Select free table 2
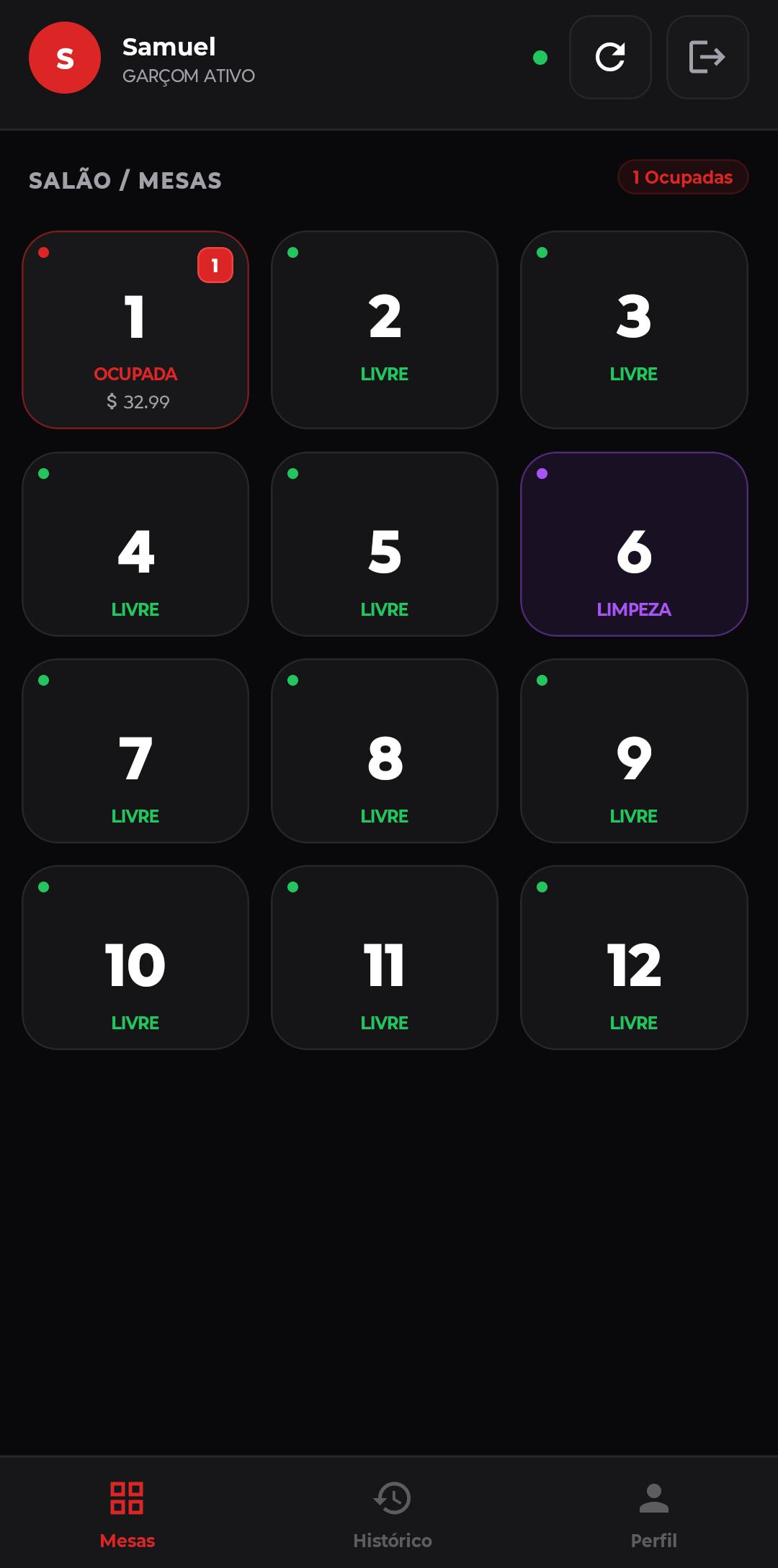The height and width of the screenshot is (1568, 778). (385, 330)
